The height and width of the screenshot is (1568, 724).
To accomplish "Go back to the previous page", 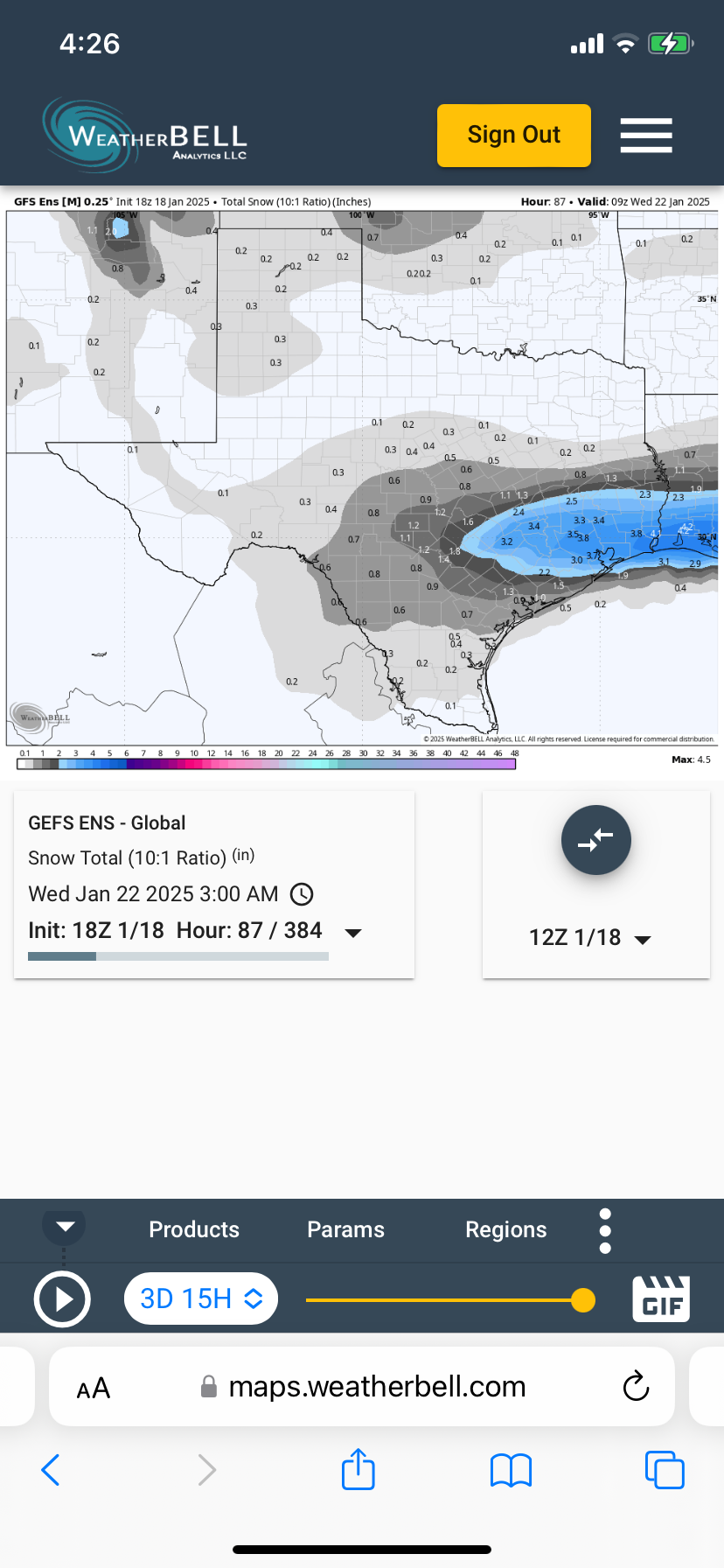I will (x=51, y=1470).
